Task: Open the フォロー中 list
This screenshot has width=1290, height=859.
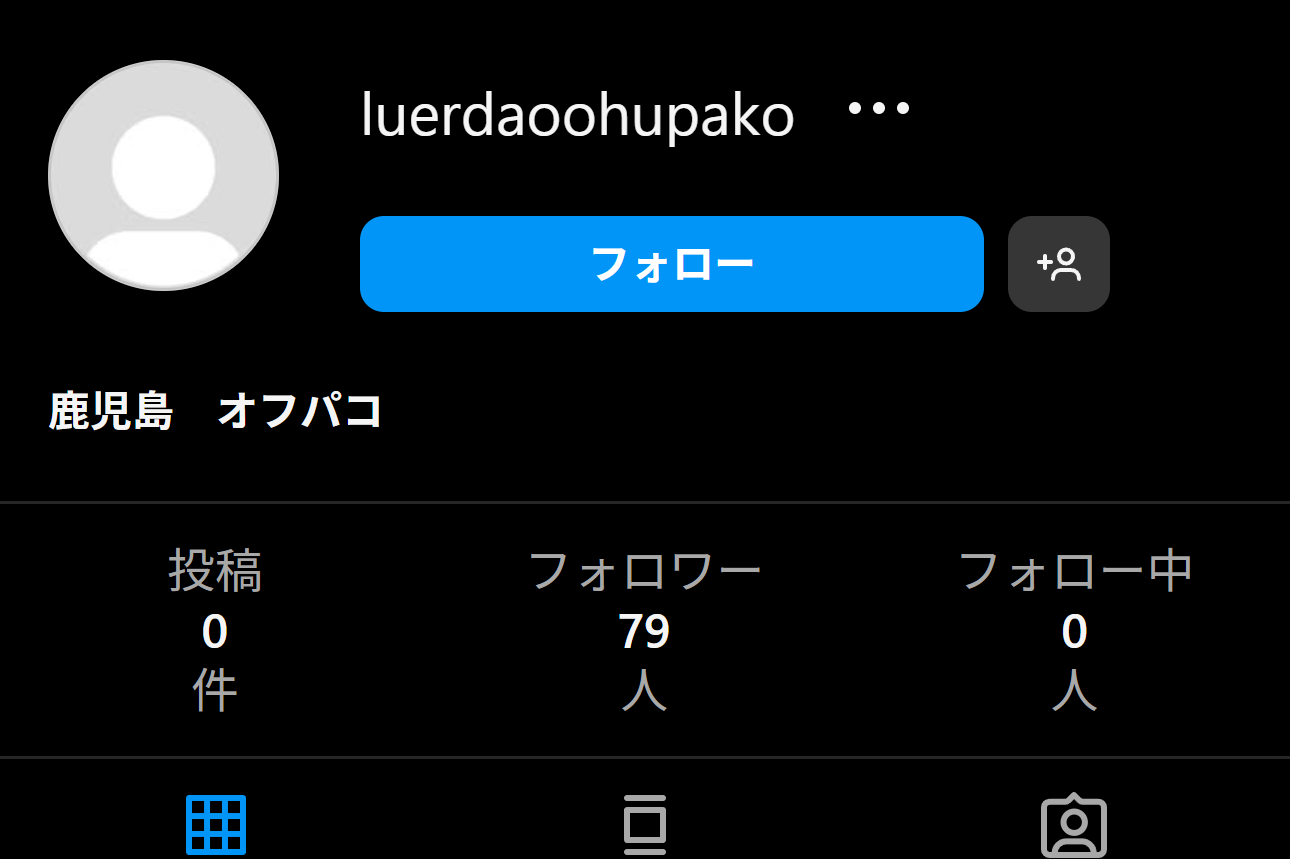Action: (x=1074, y=630)
